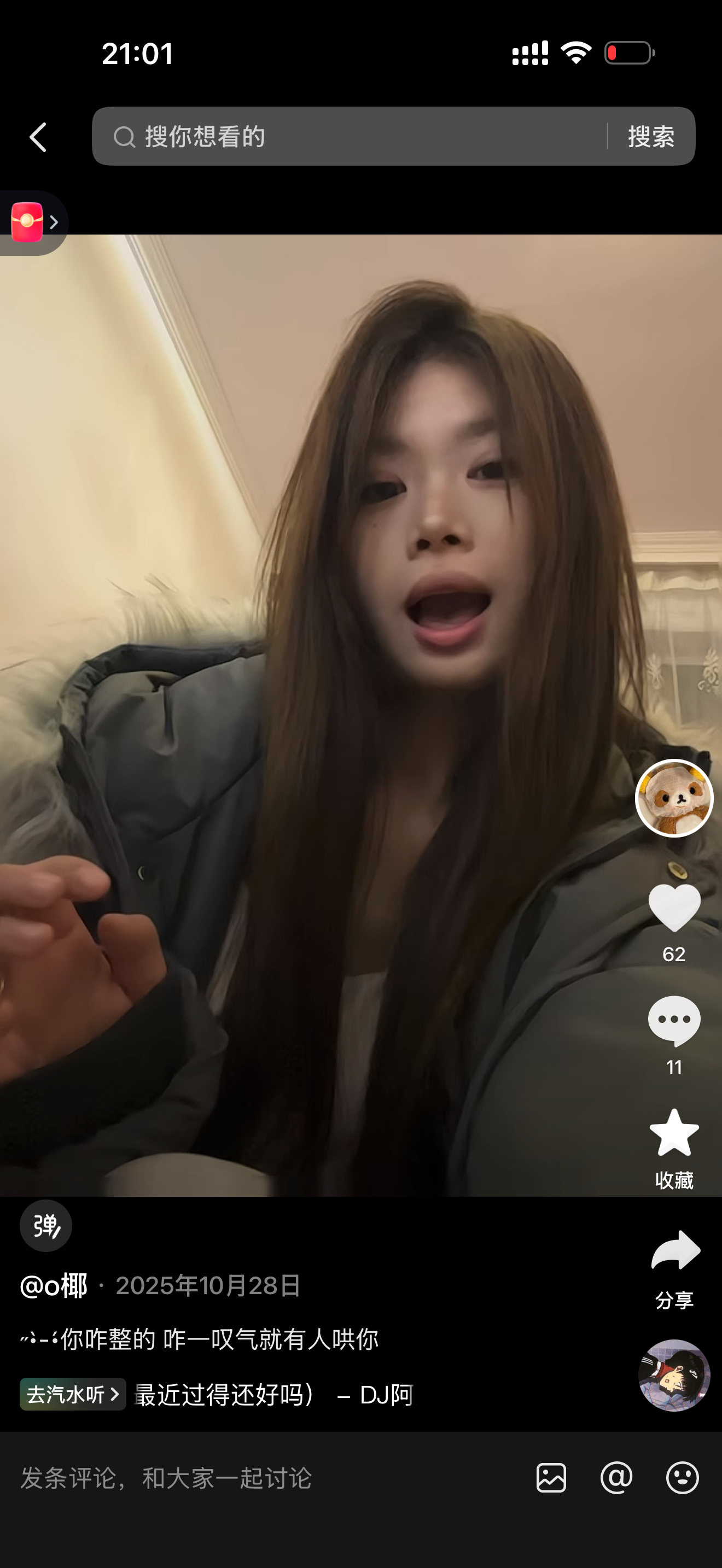Tap the 发条评论 comment input
This screenshot has height=1568, width=722.
[x=243, y=1477]
